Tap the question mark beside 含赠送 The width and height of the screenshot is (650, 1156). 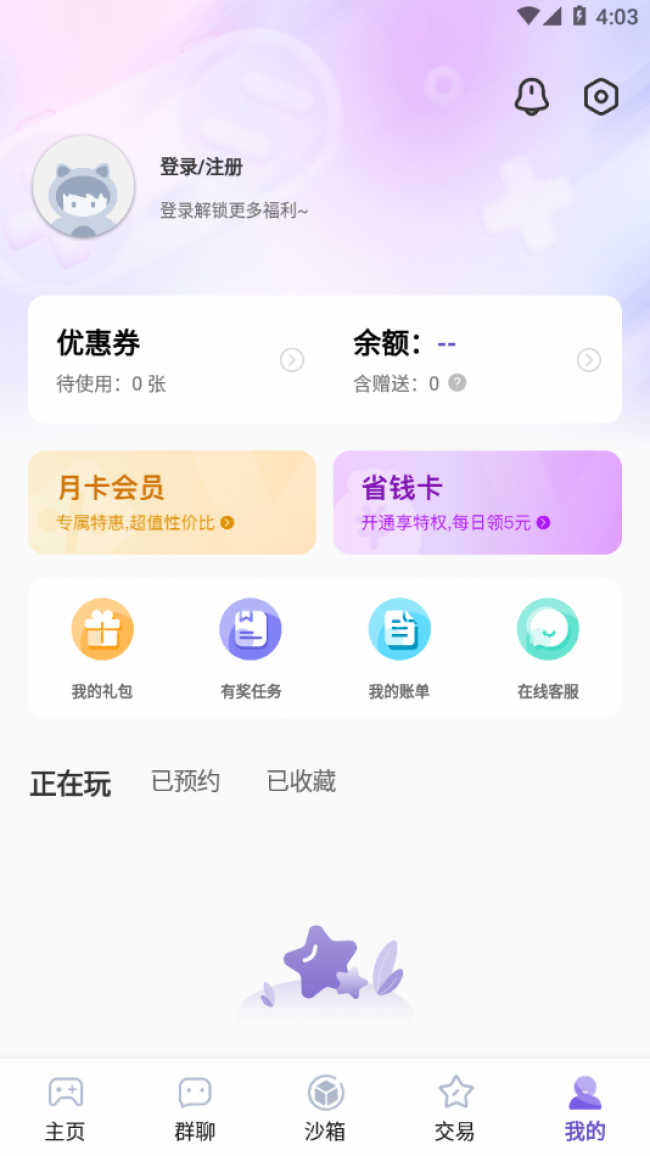coord(457,382)
